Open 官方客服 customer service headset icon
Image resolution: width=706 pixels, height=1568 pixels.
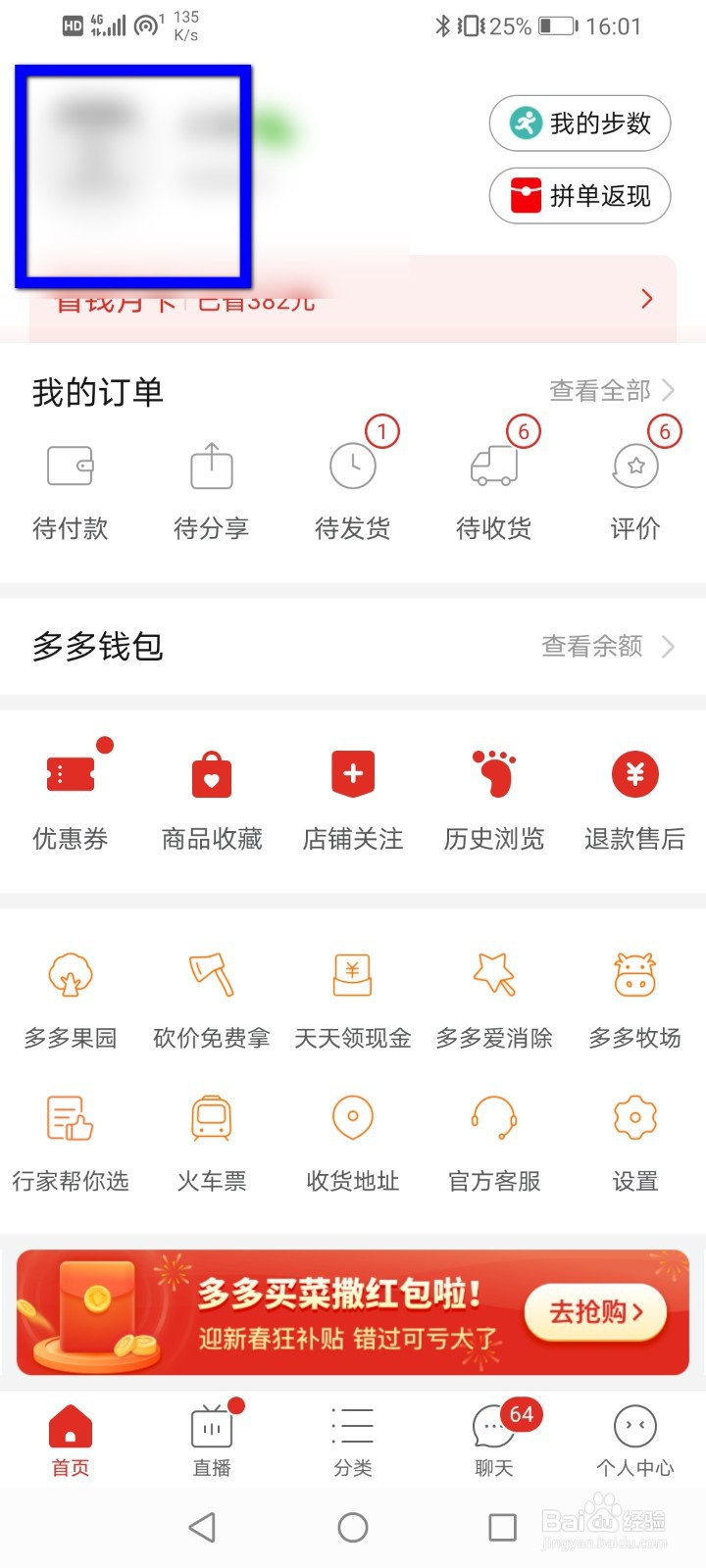[x=493, y=1117]
